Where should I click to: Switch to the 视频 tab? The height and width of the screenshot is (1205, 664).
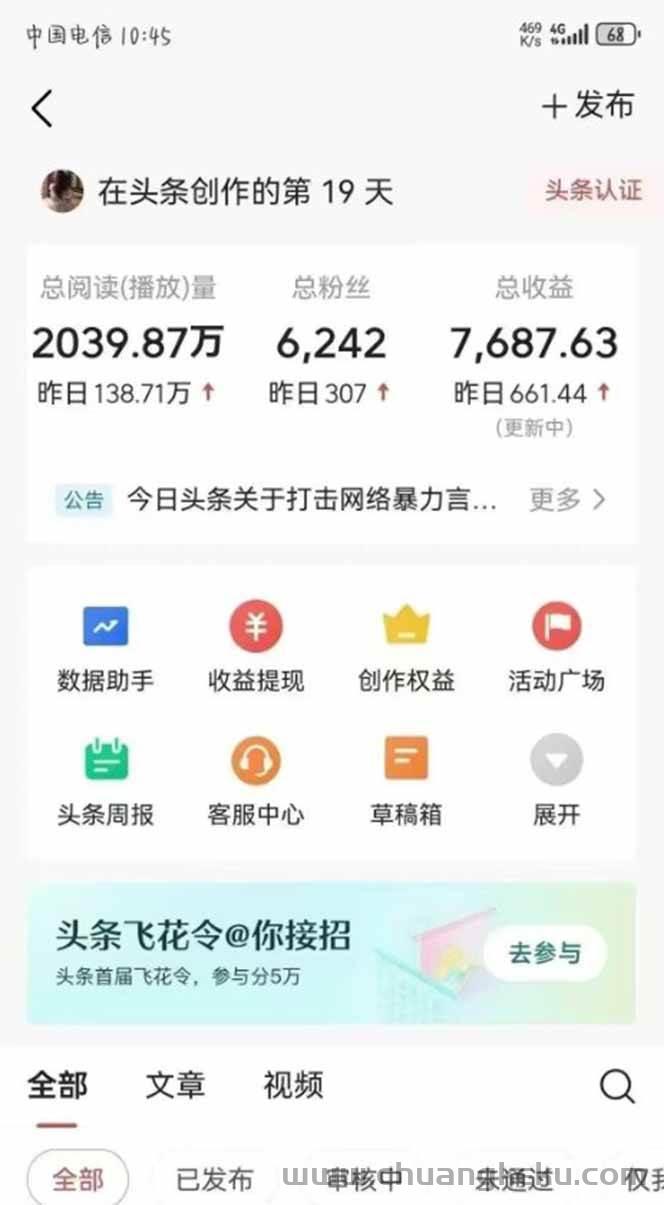point(293,1085)
